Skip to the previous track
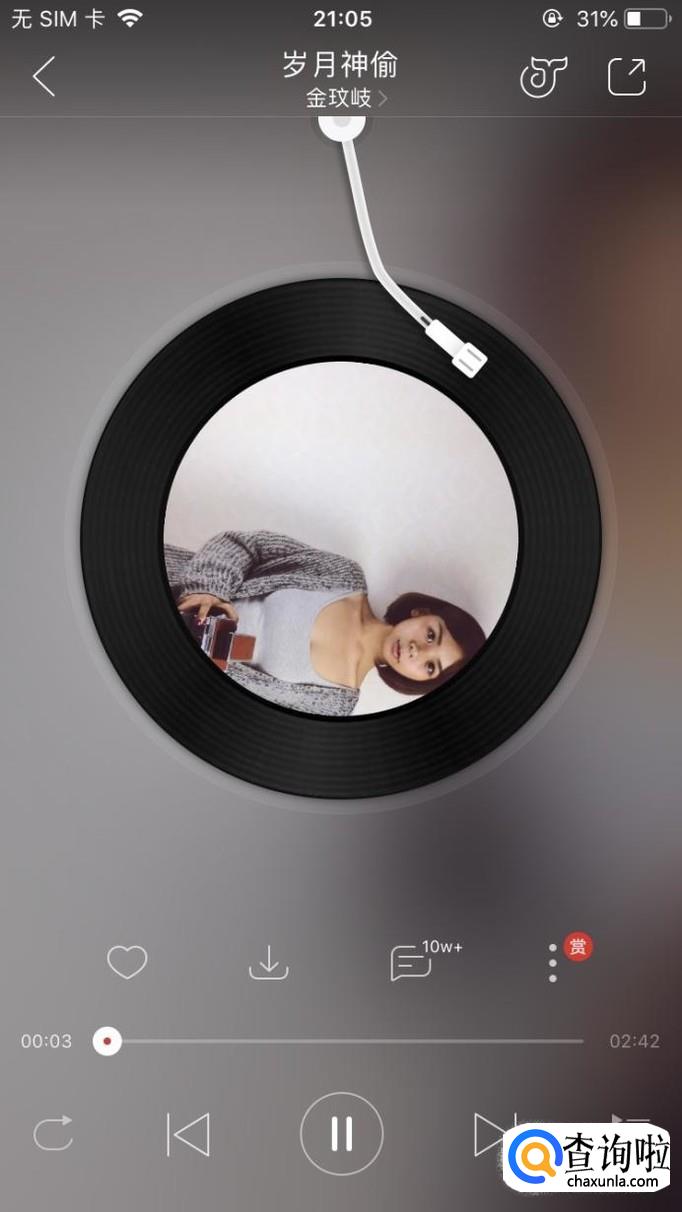682x1212 pixels. 188,1134
